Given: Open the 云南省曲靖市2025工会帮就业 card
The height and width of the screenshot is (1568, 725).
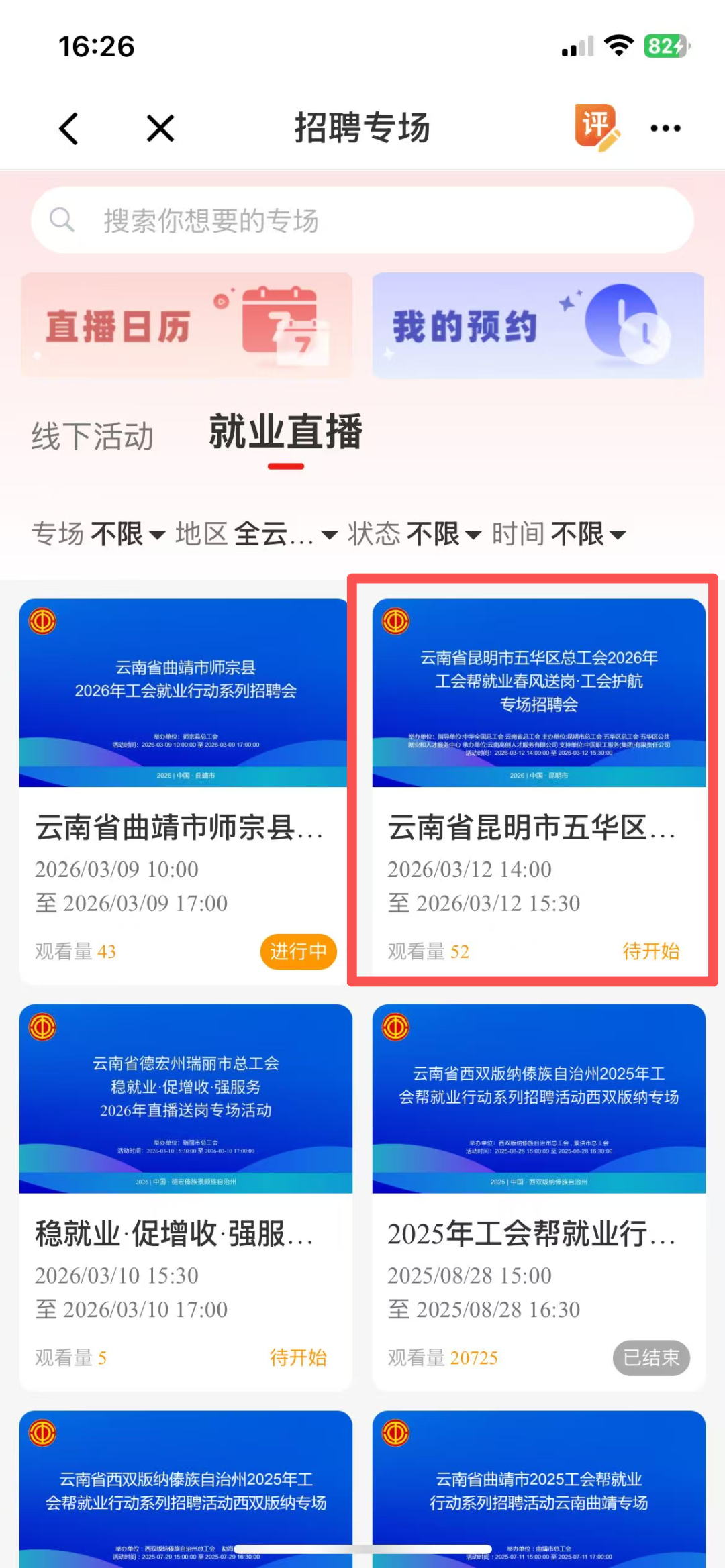Looking at the screenshot, I should point(538,1489).
